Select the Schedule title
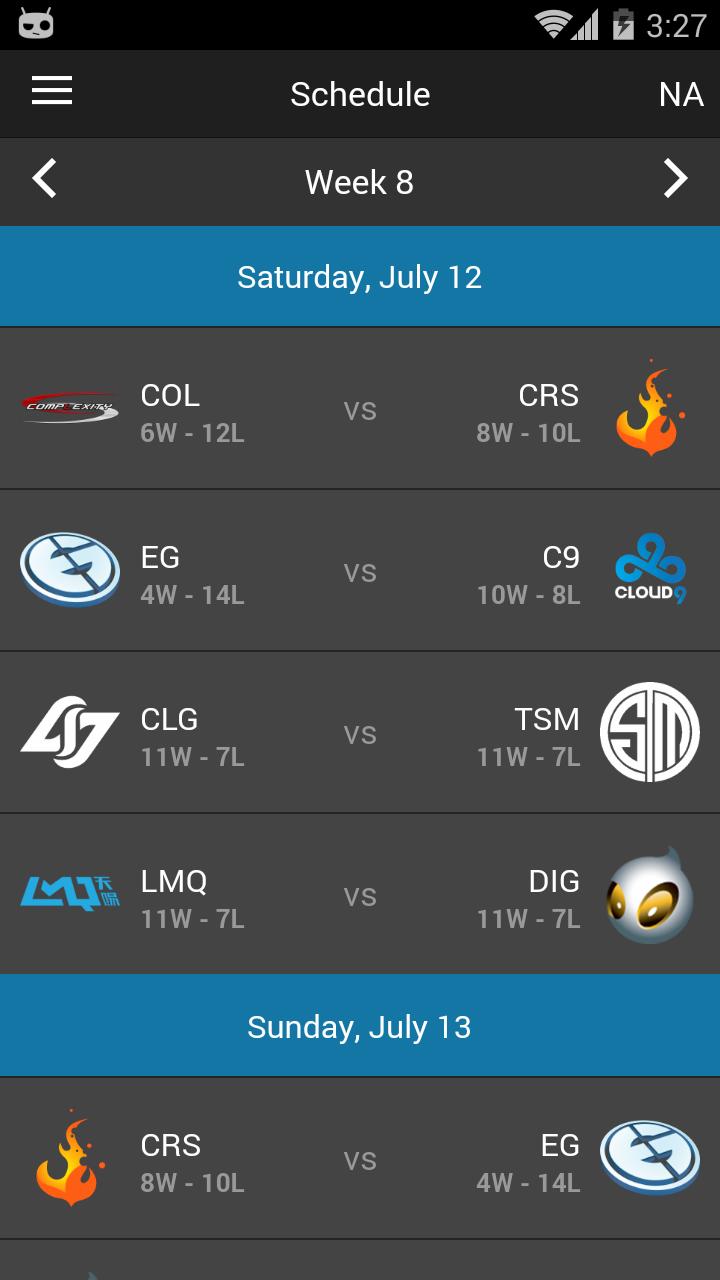 point(360,94)
